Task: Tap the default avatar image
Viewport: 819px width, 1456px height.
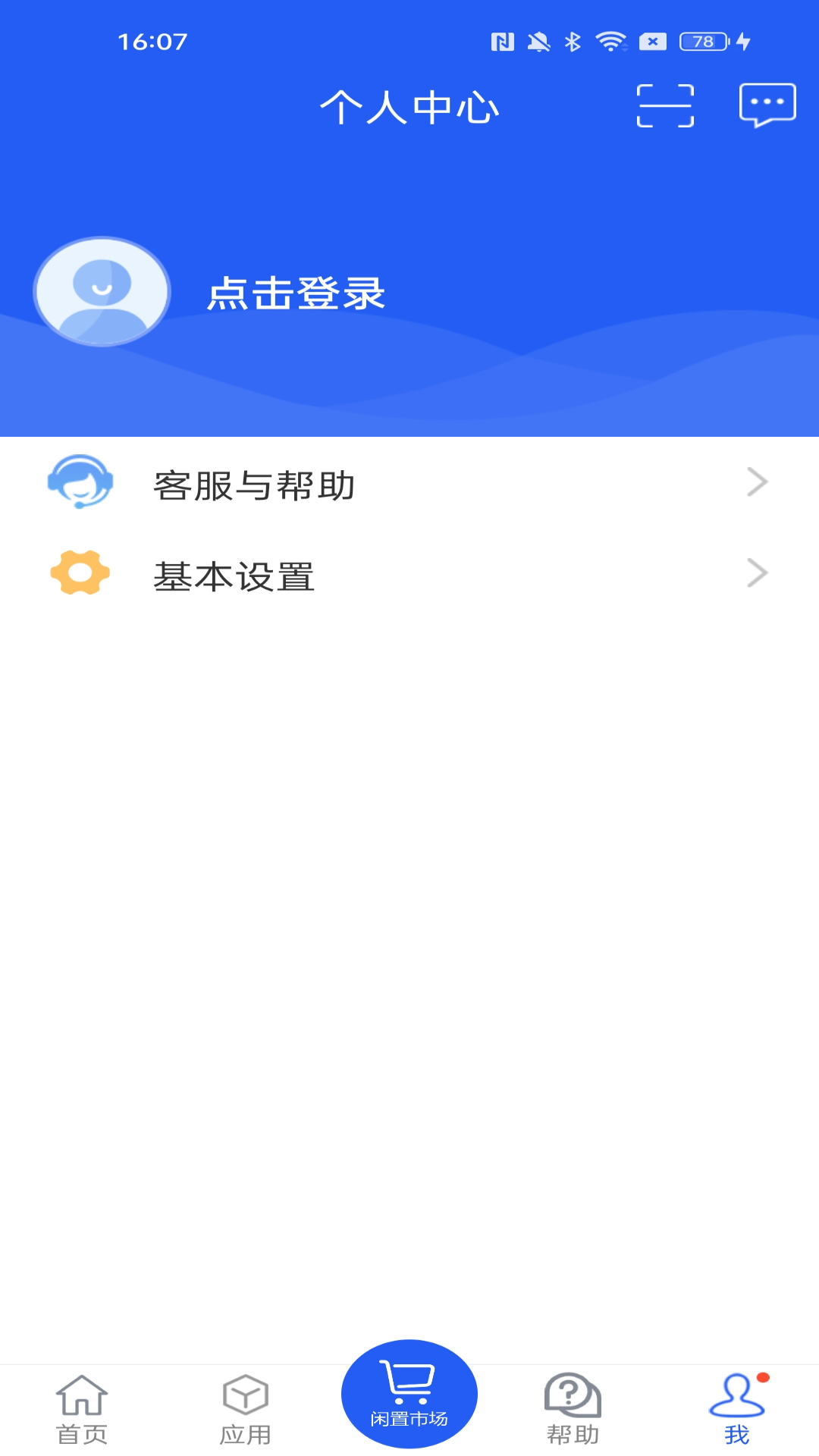Action: point(101,292)
